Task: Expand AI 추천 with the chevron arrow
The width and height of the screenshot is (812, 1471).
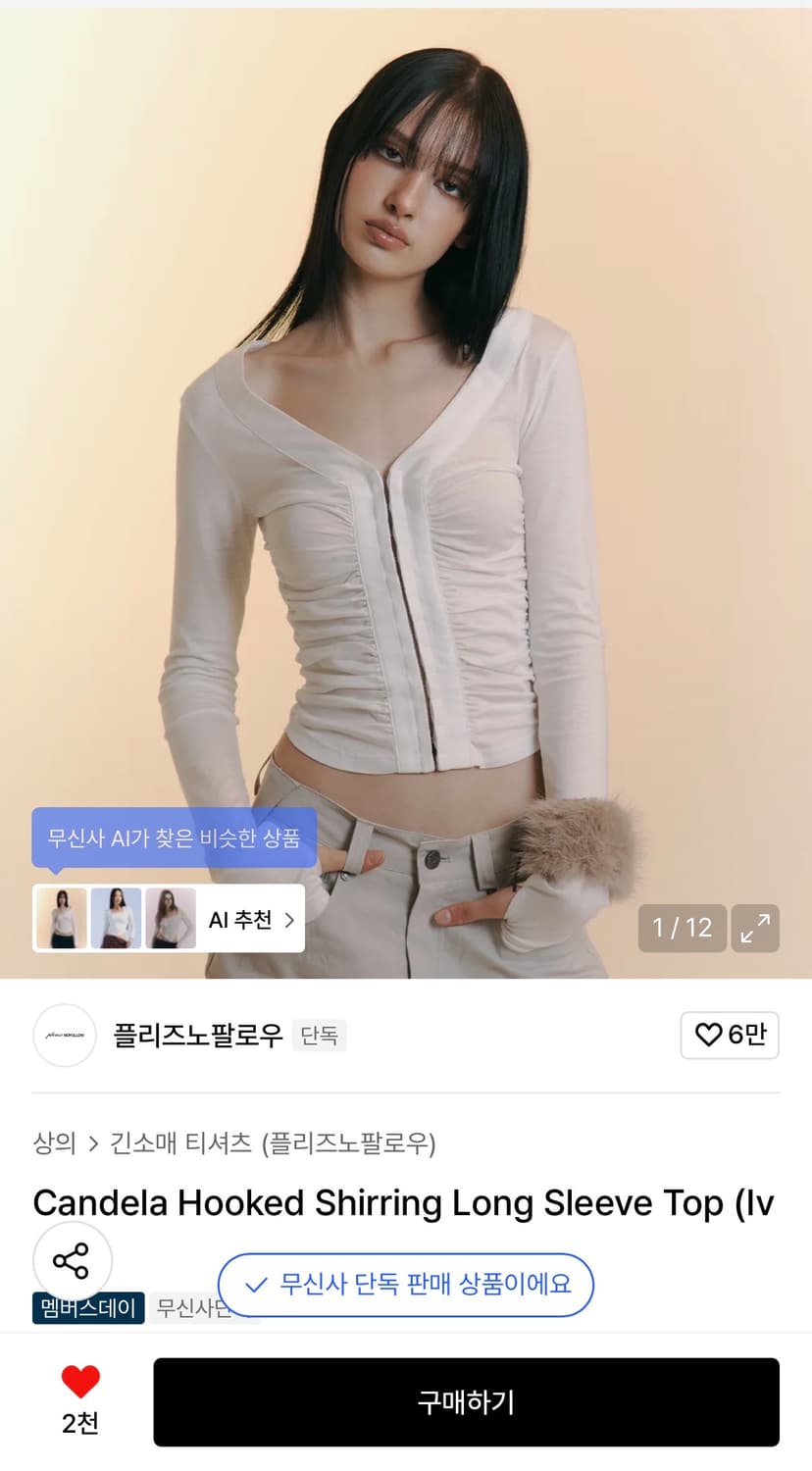Action: [x=289, y=918]
